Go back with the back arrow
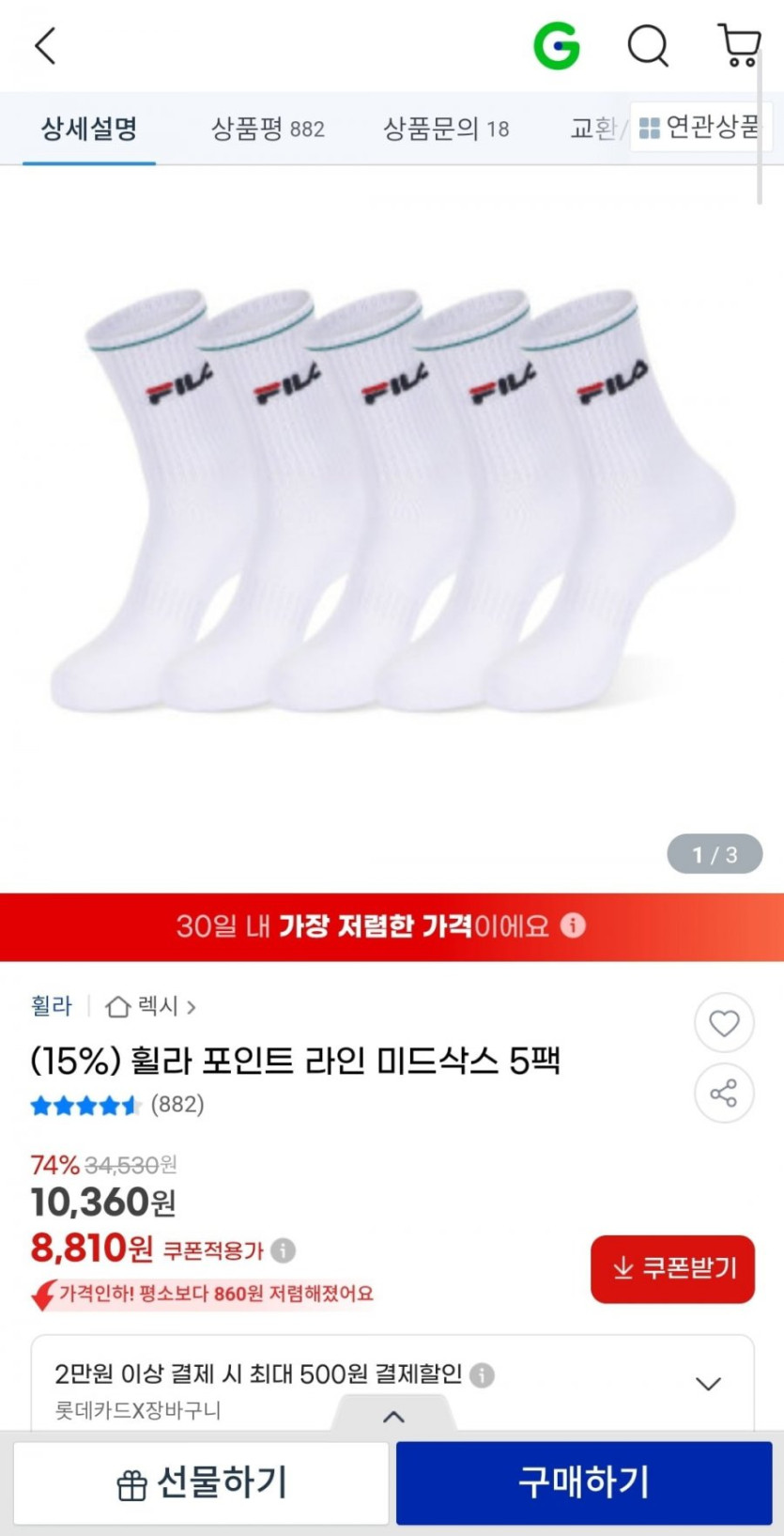784x1536 pixels. [x=44, y=44]
